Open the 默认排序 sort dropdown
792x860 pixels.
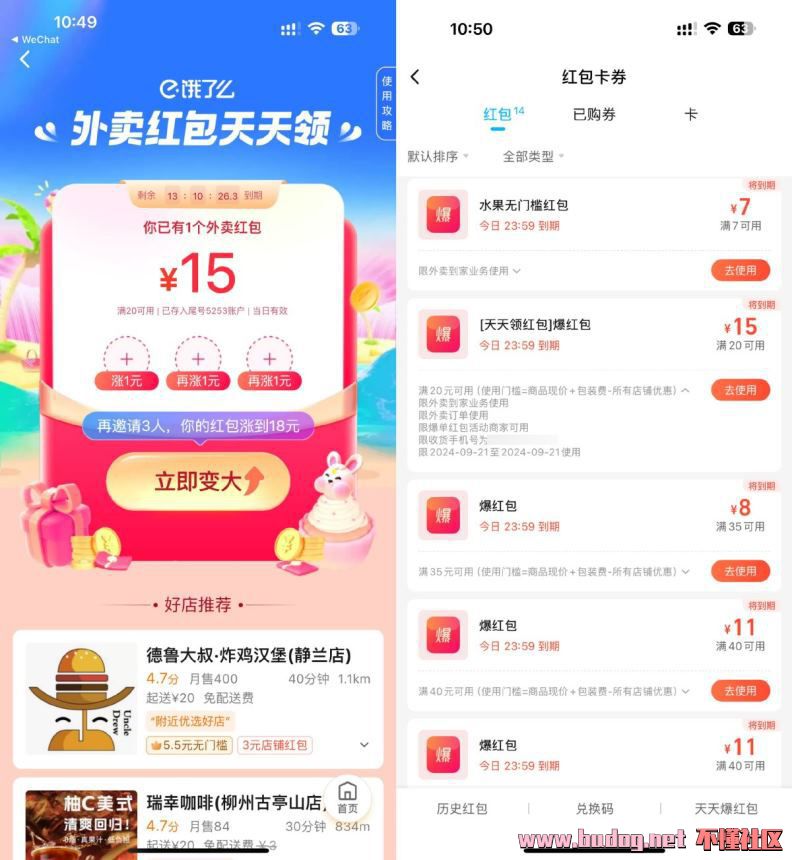(x=437, y=157)
